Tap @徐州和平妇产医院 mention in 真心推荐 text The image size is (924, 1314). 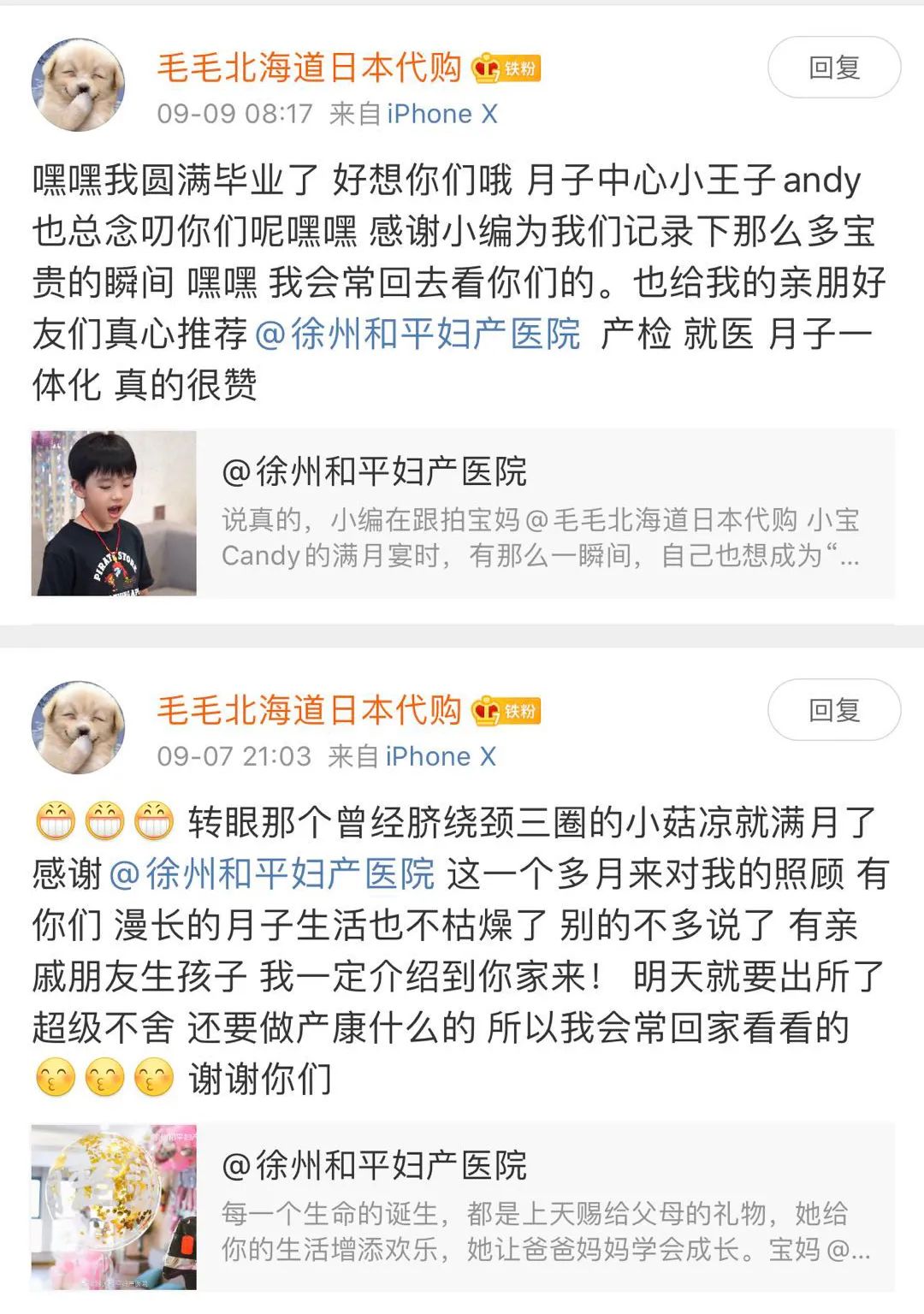pos(418,334)
